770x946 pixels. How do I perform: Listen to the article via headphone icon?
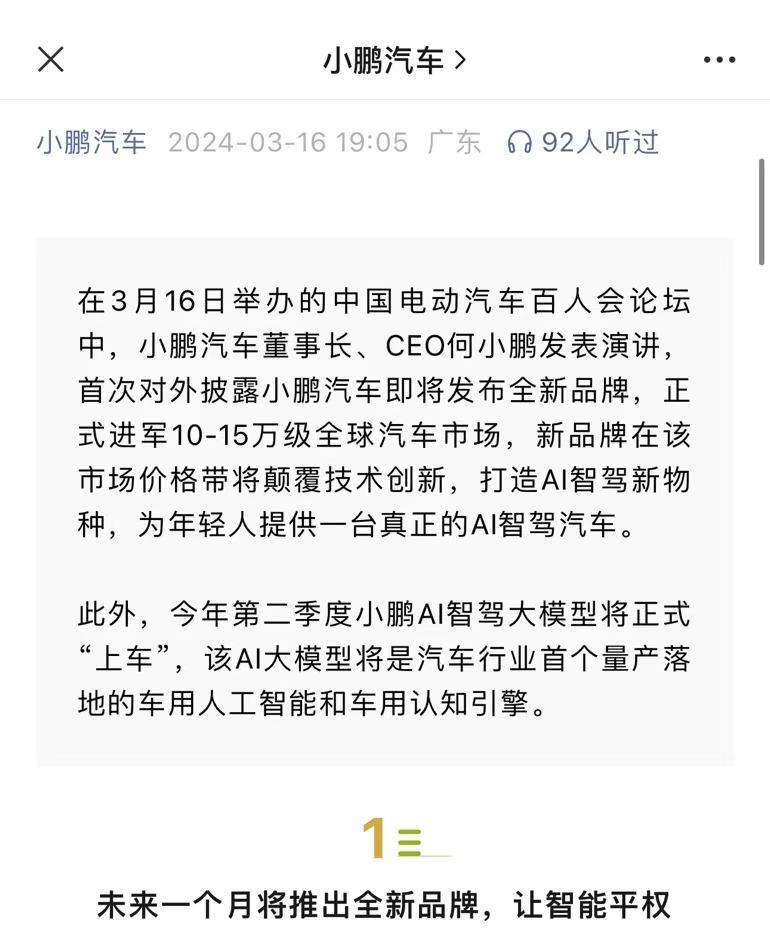pyautogui.click(x=520, y=143)
